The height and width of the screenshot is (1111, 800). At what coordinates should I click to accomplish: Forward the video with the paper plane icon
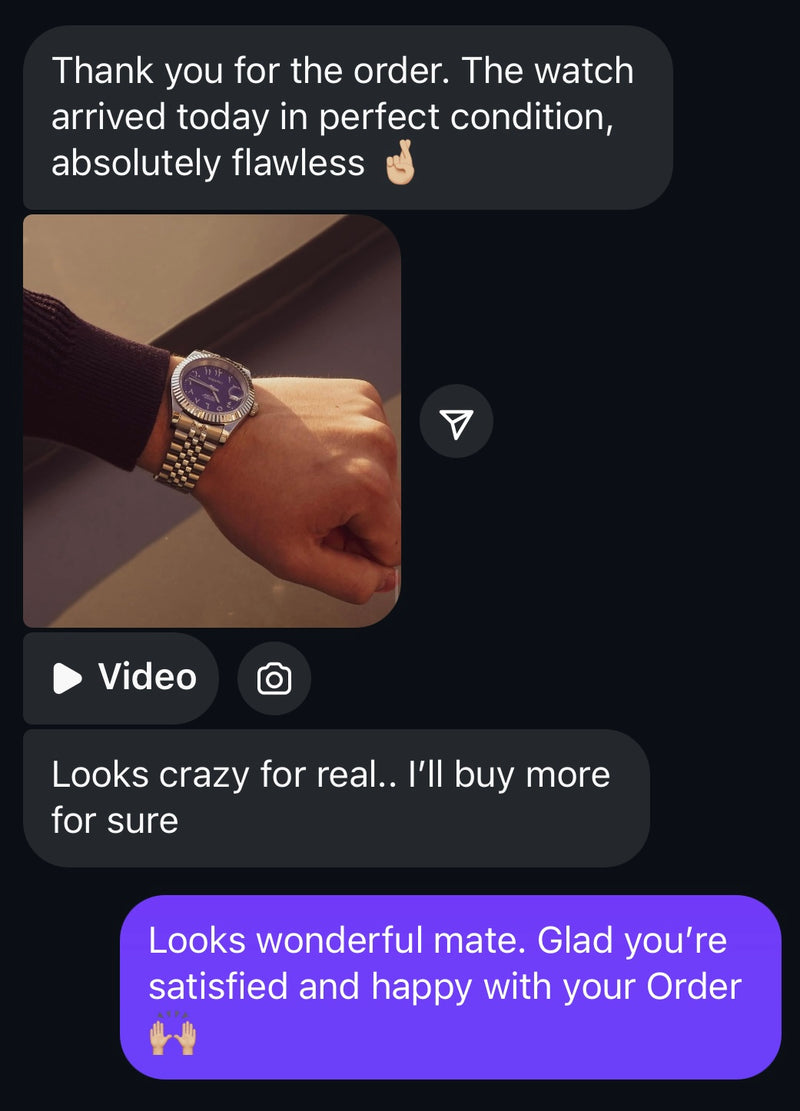click(x=456, y=421)
